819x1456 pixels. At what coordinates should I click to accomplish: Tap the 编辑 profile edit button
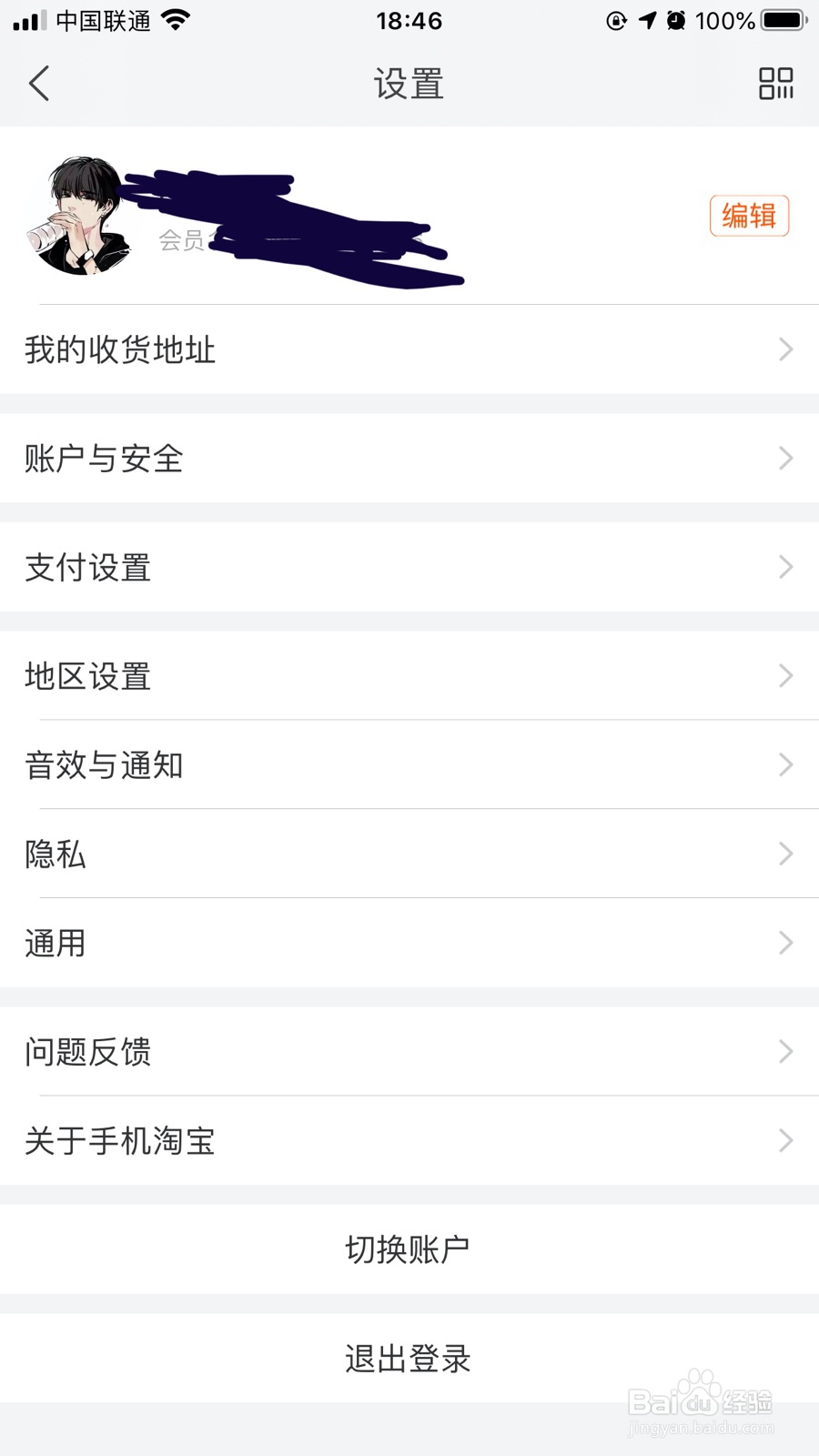(748, 217)
